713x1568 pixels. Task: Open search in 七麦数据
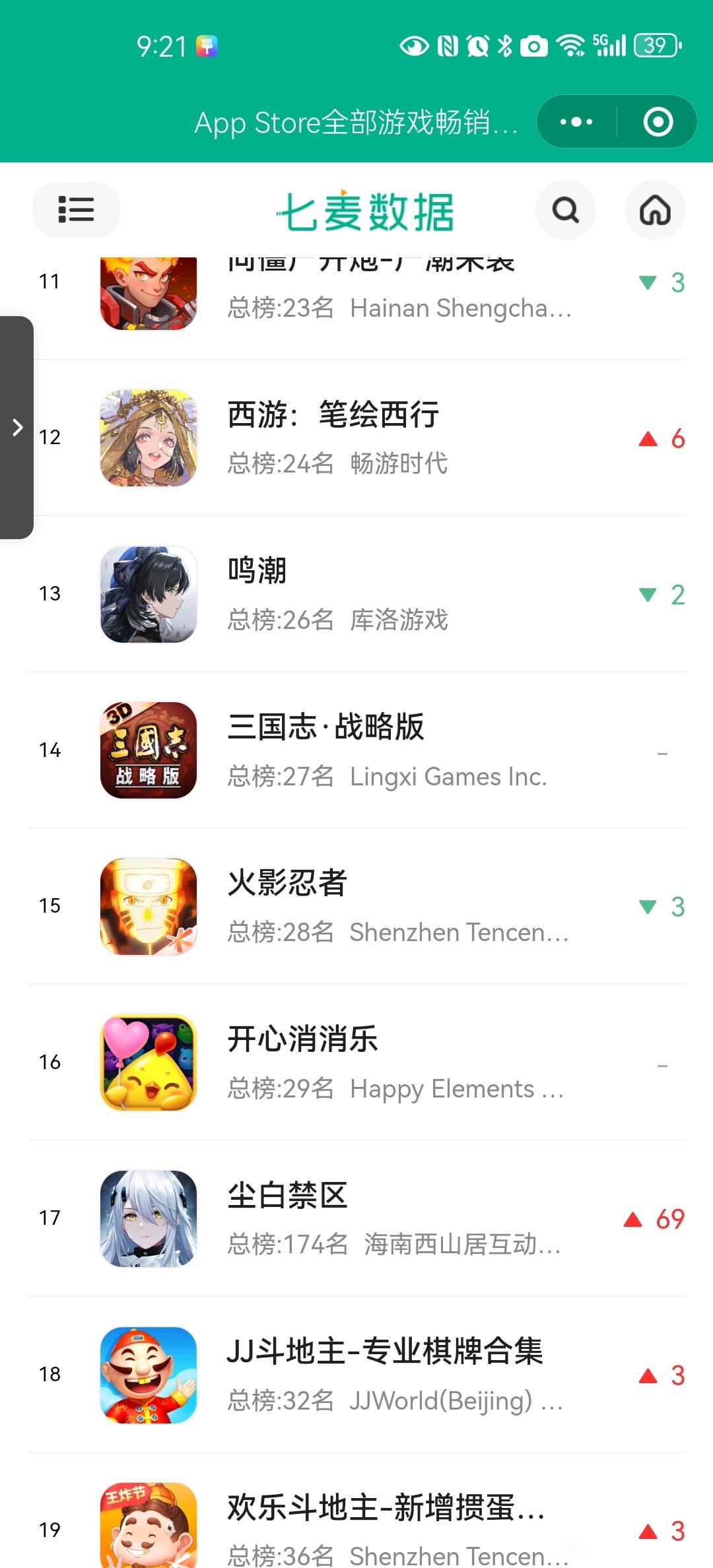coord(565,211)
